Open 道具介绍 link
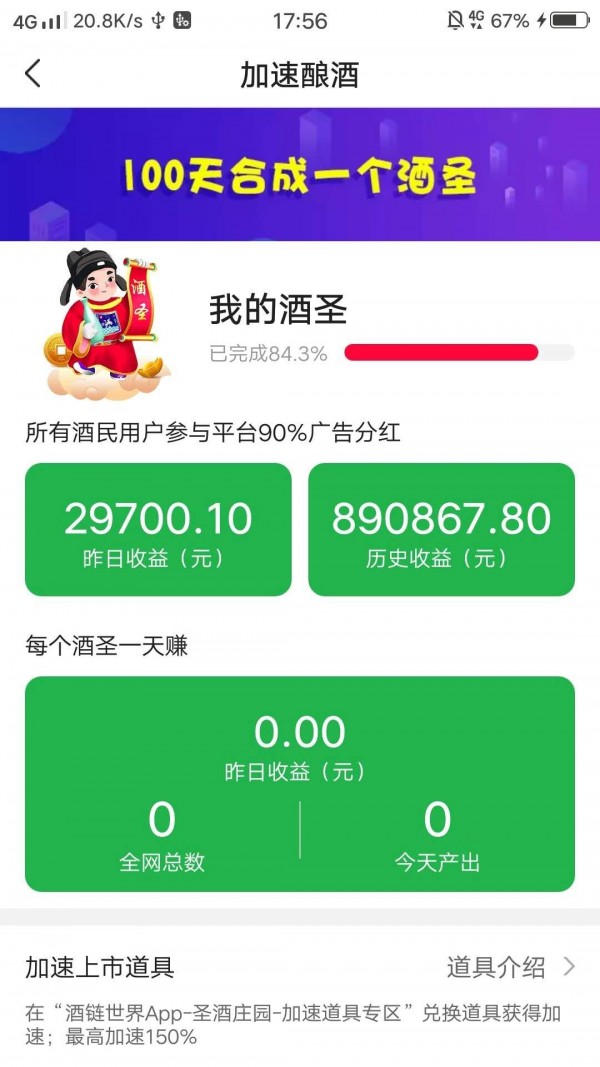 [510, 967]
